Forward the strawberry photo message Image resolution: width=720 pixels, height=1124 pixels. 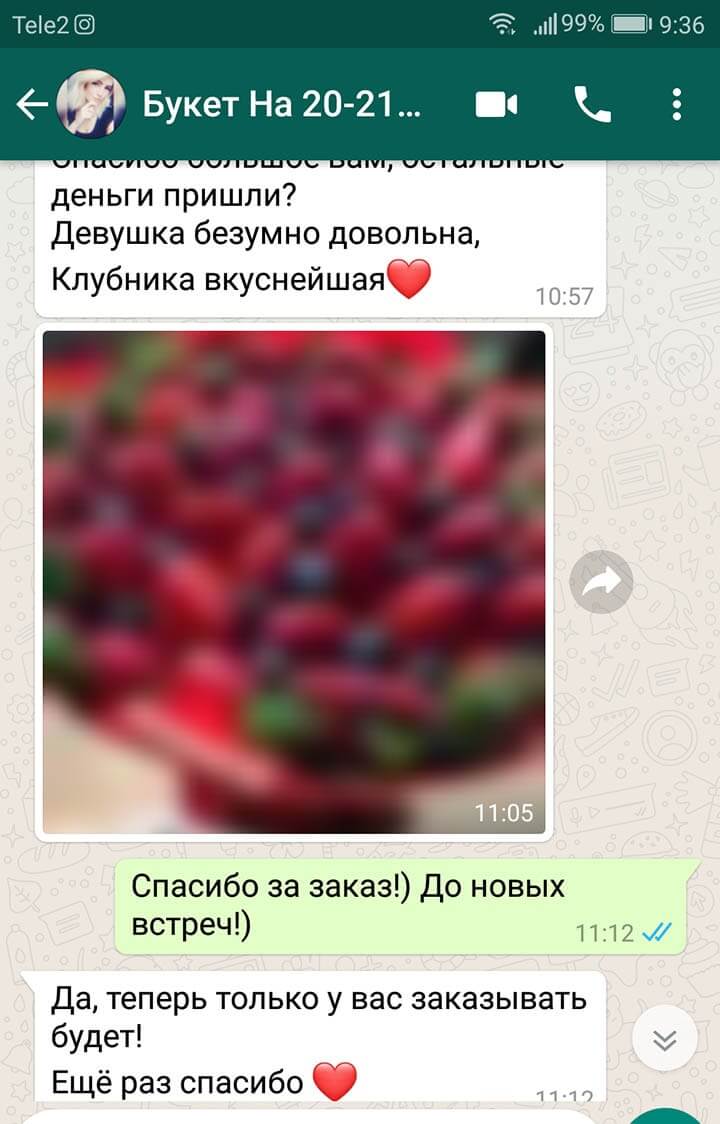pyautogui.click(x=601, y=582)
